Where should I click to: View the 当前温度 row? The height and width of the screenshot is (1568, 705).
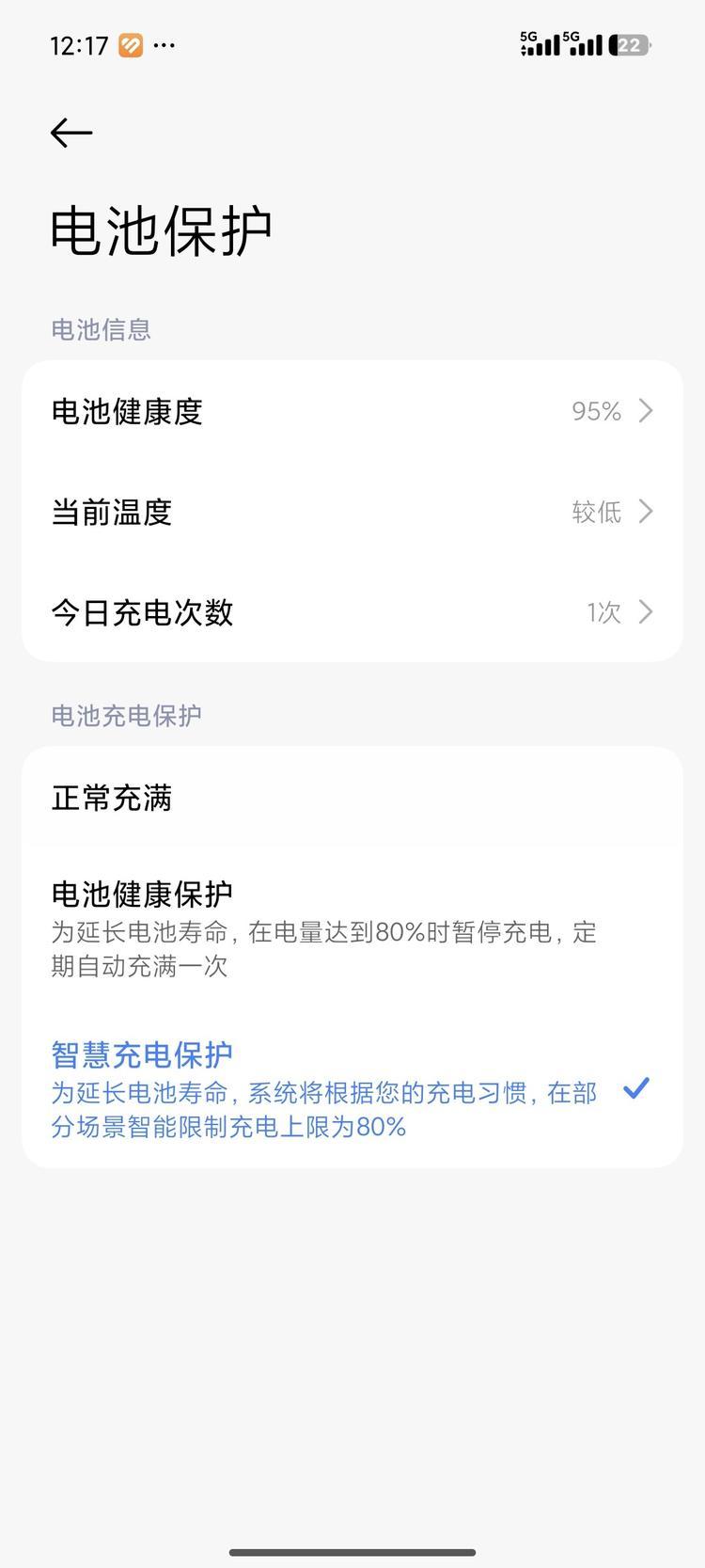352,512
